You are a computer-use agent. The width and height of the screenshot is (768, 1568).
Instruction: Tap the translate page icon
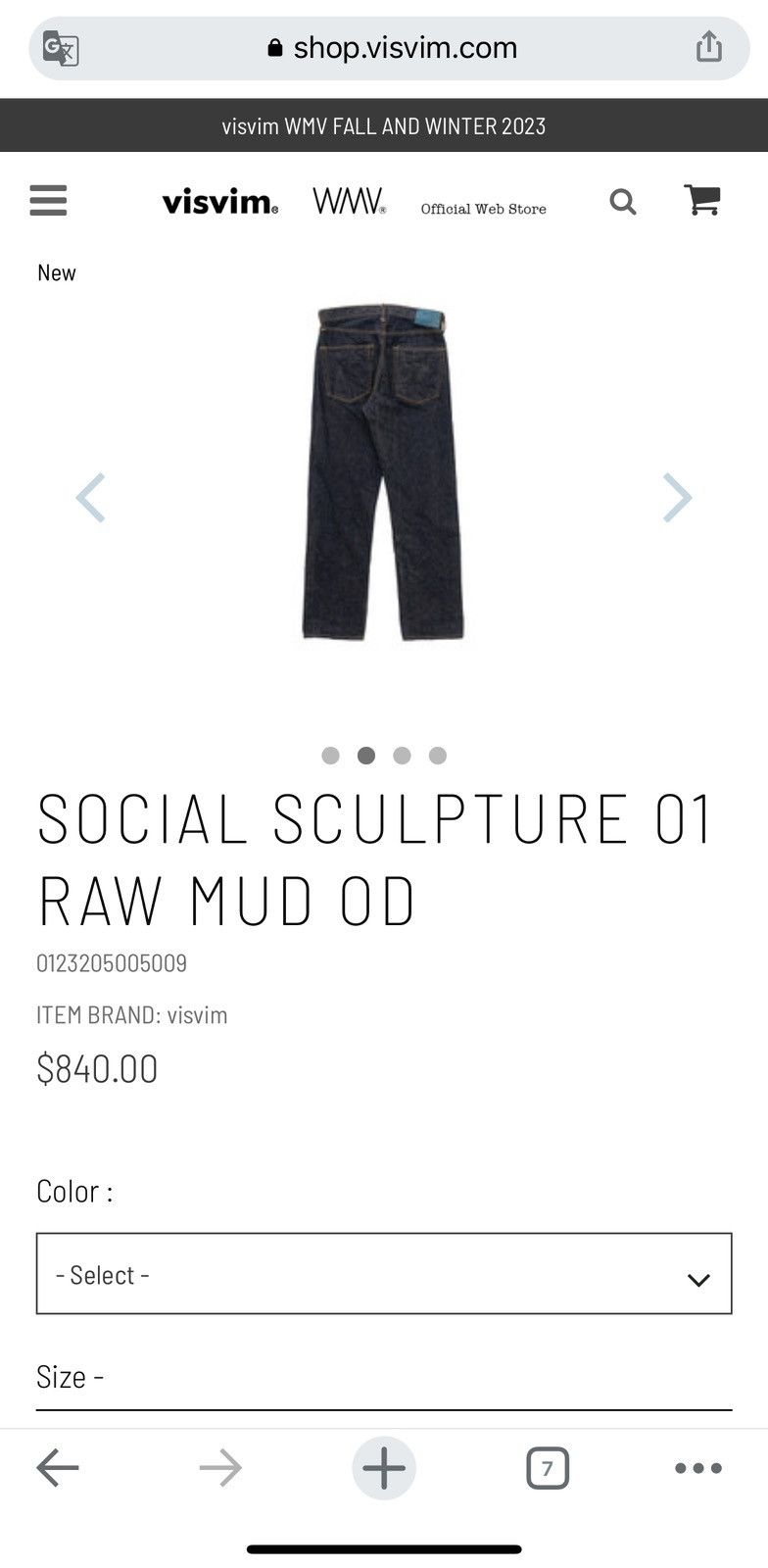61,48
